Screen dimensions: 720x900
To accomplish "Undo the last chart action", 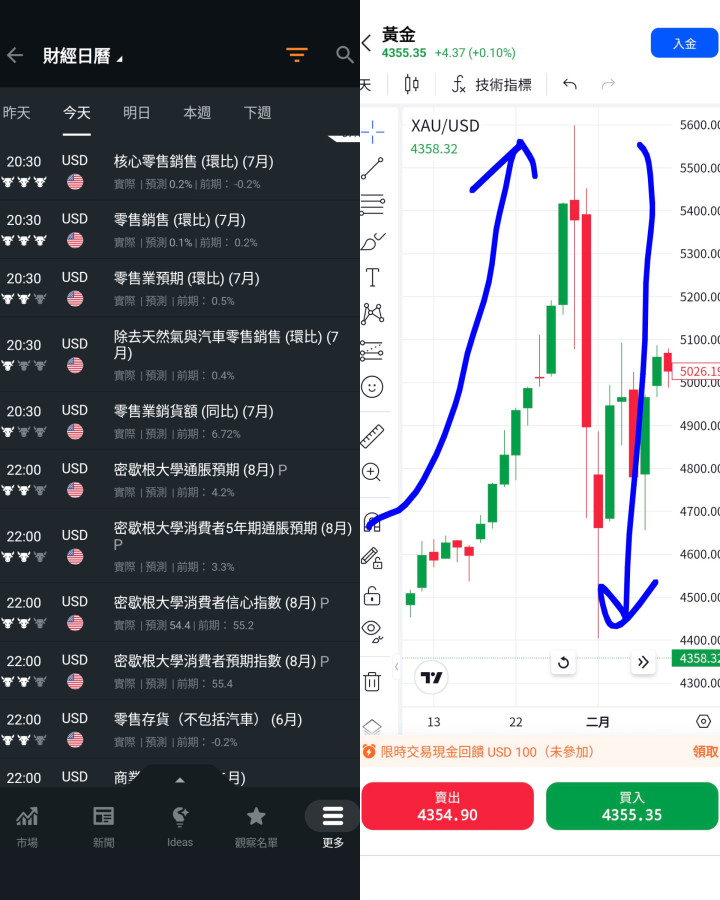I will (570, 85).
